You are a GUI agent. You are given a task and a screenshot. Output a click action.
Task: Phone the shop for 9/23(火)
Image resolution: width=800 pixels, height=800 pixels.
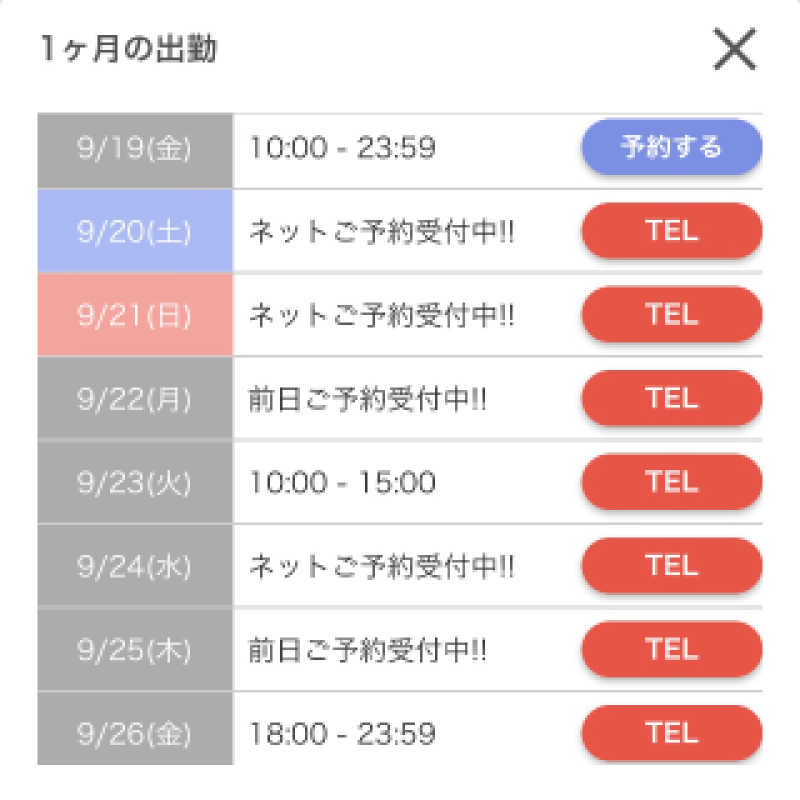pos(671,482)
